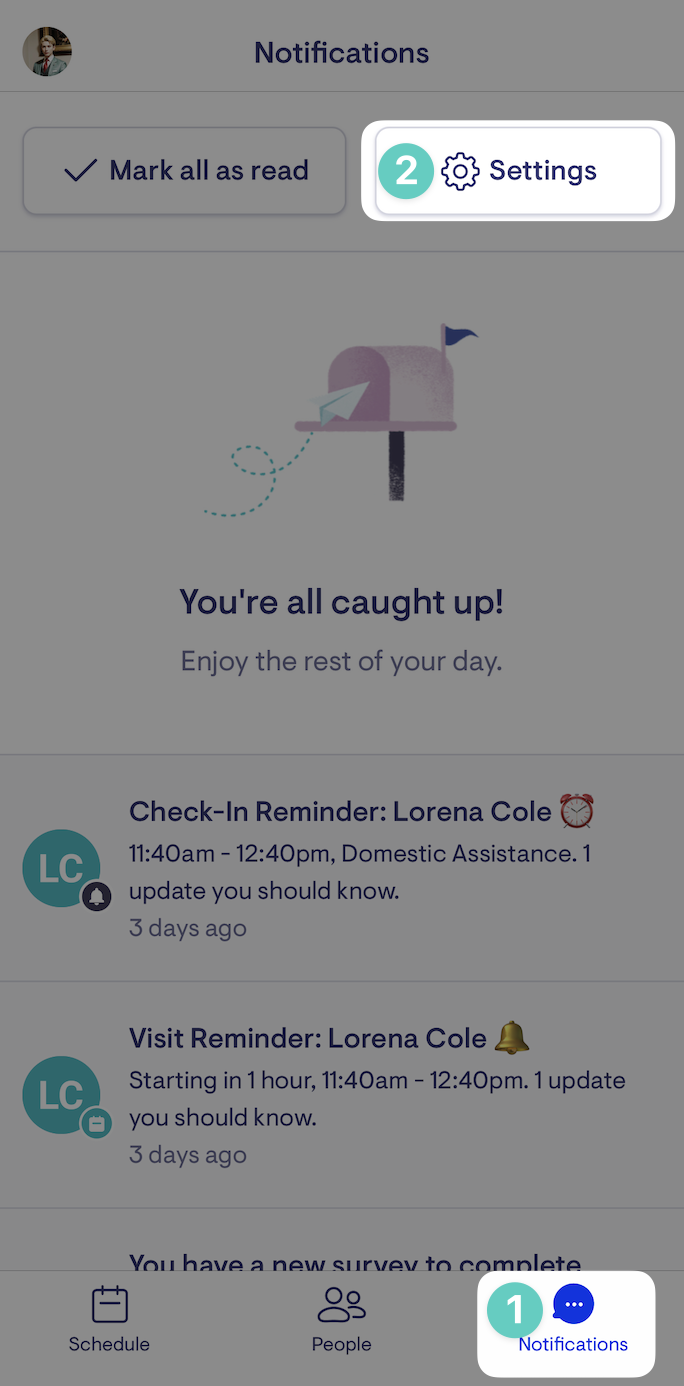
Task: Open the profile avatar
Action: tap(47, 52)
